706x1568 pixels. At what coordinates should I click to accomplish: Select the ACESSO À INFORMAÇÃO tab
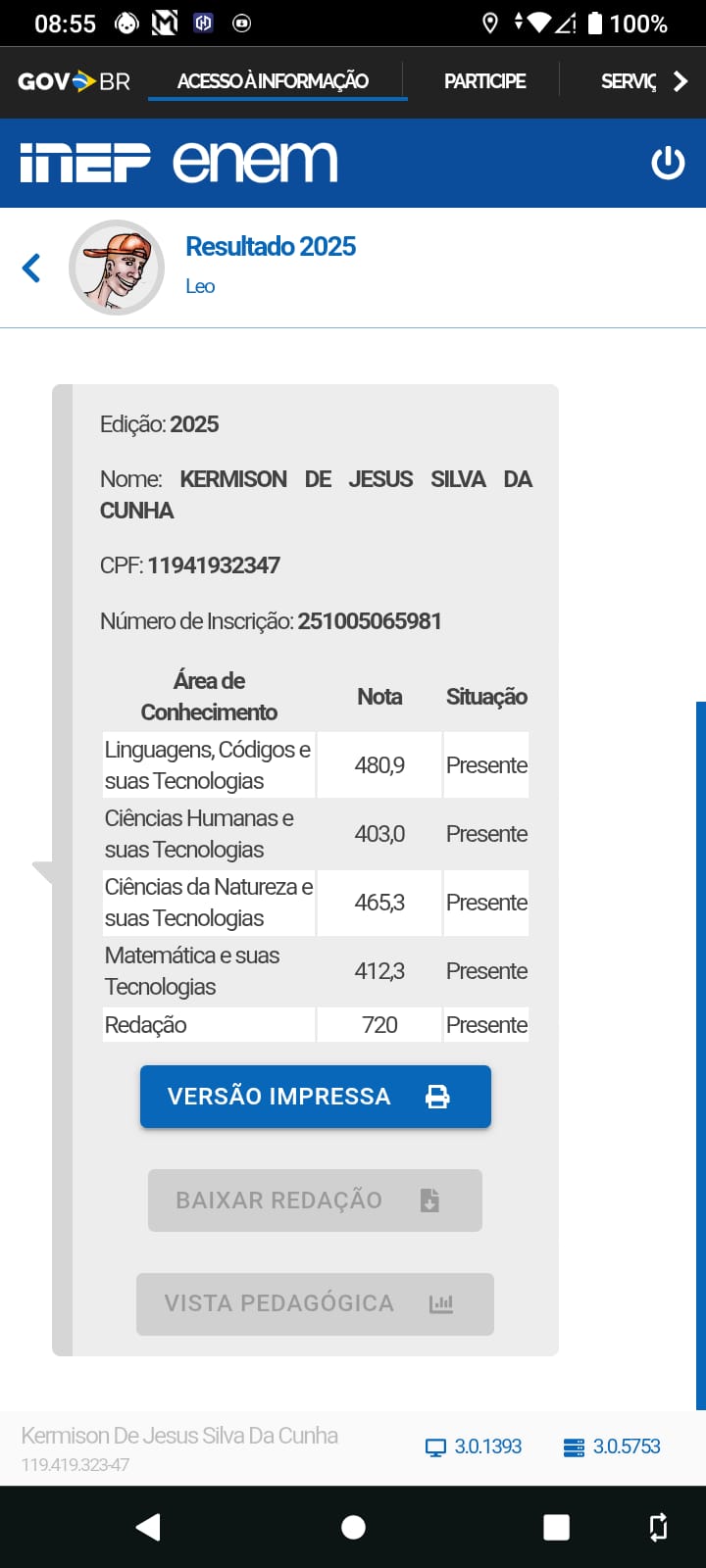277,81
